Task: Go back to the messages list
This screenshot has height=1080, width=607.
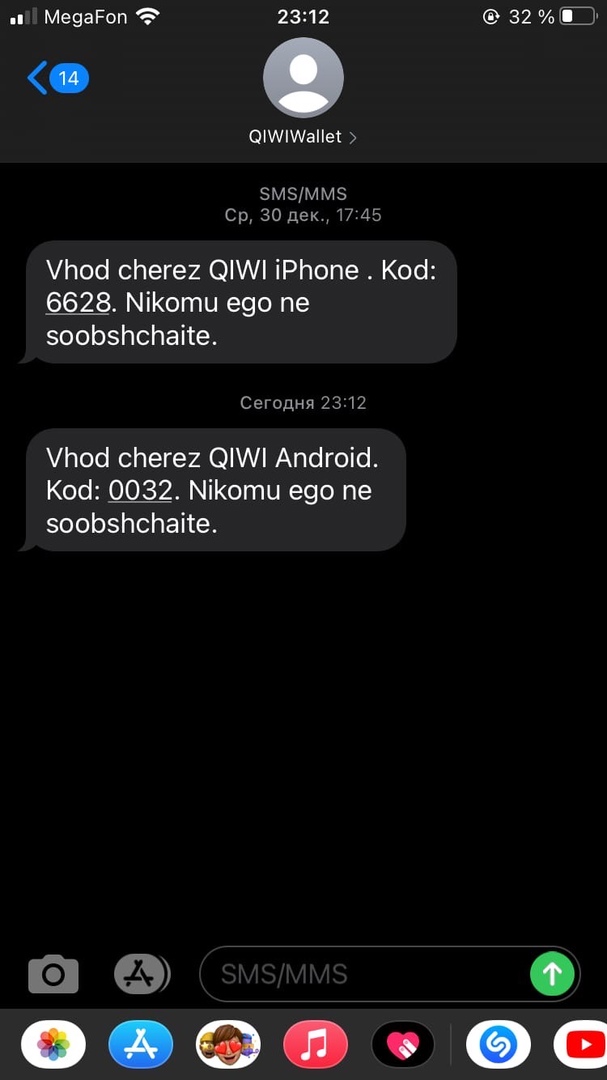Action: pos(57,78)
